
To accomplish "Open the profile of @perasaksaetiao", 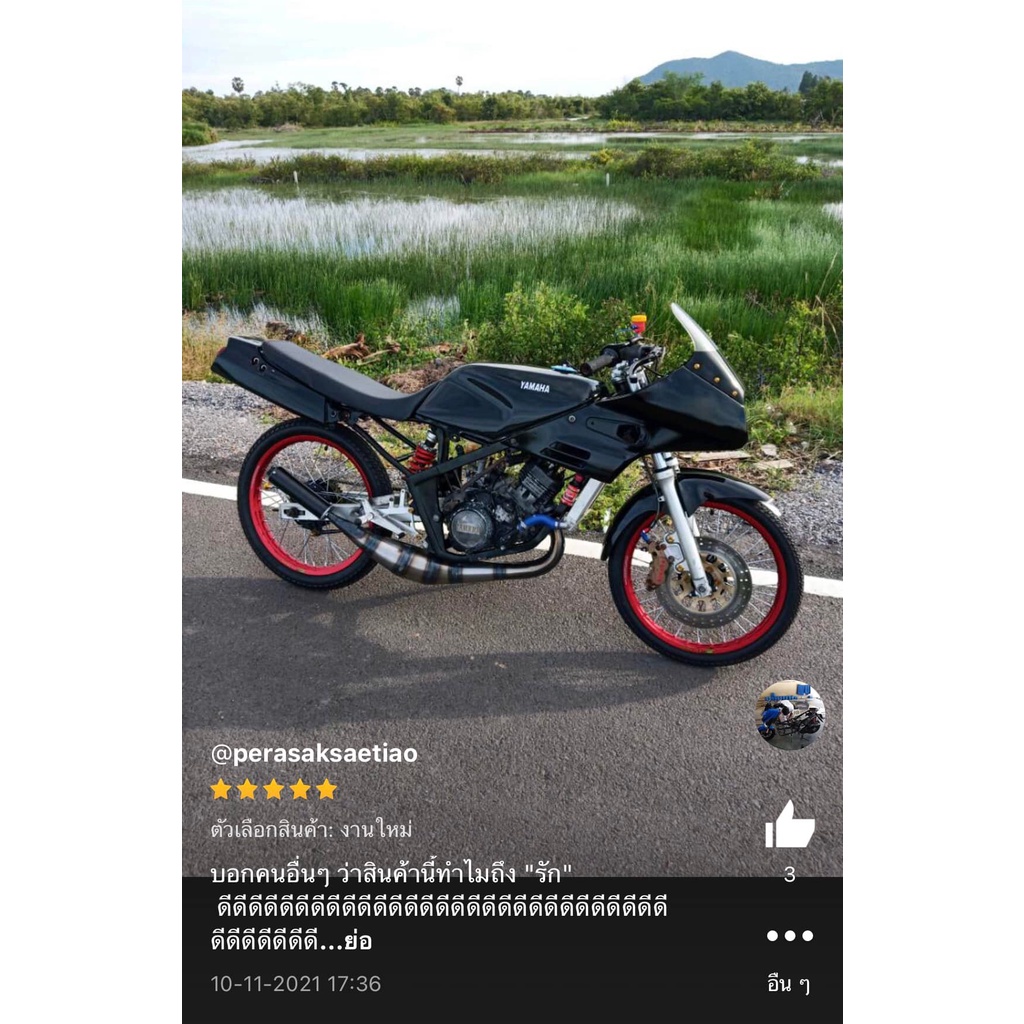I will tap(314, 754).
